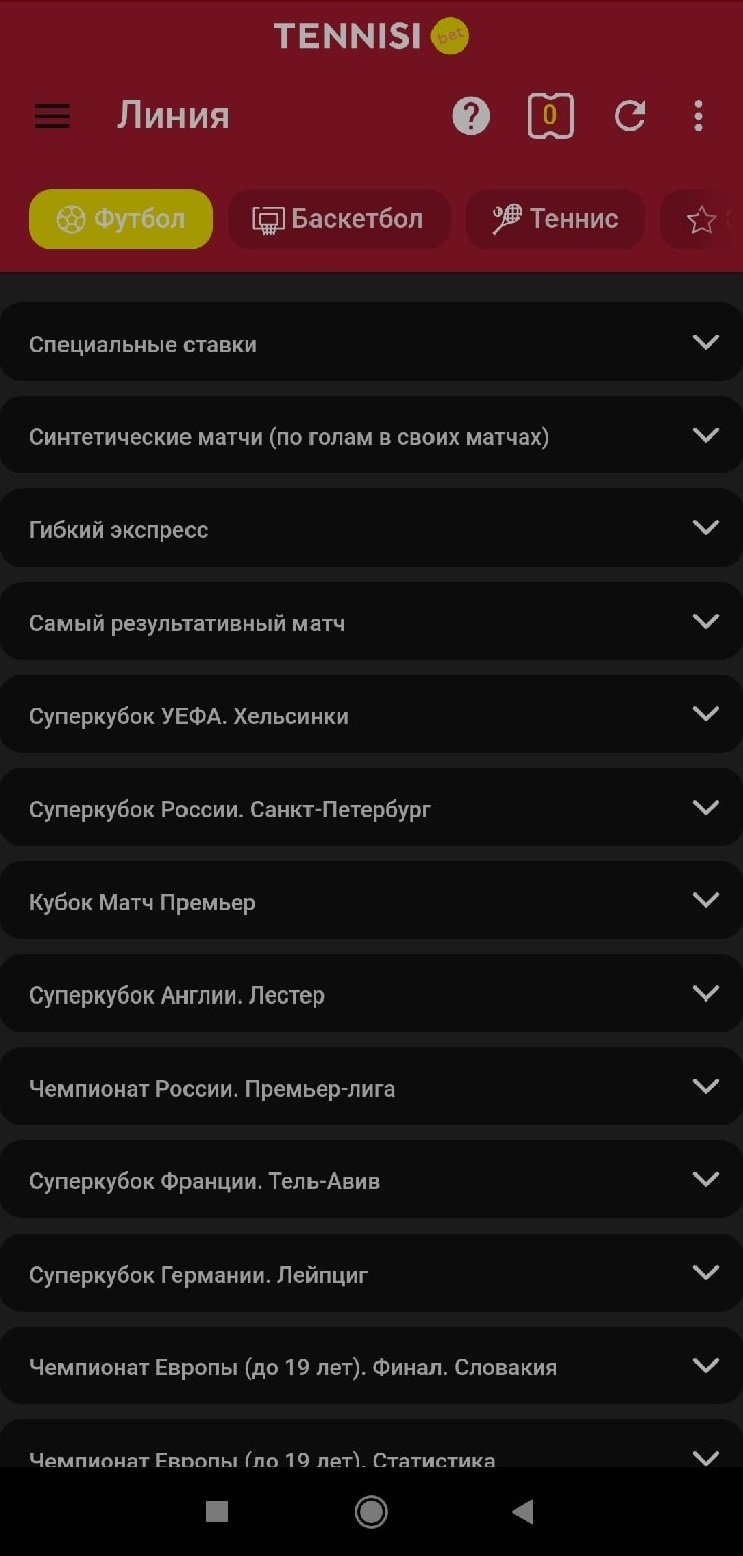743x1556 pixels.
Task: Expand Суперкубок Англии. Лестер
Action: (x=371, y=993)
